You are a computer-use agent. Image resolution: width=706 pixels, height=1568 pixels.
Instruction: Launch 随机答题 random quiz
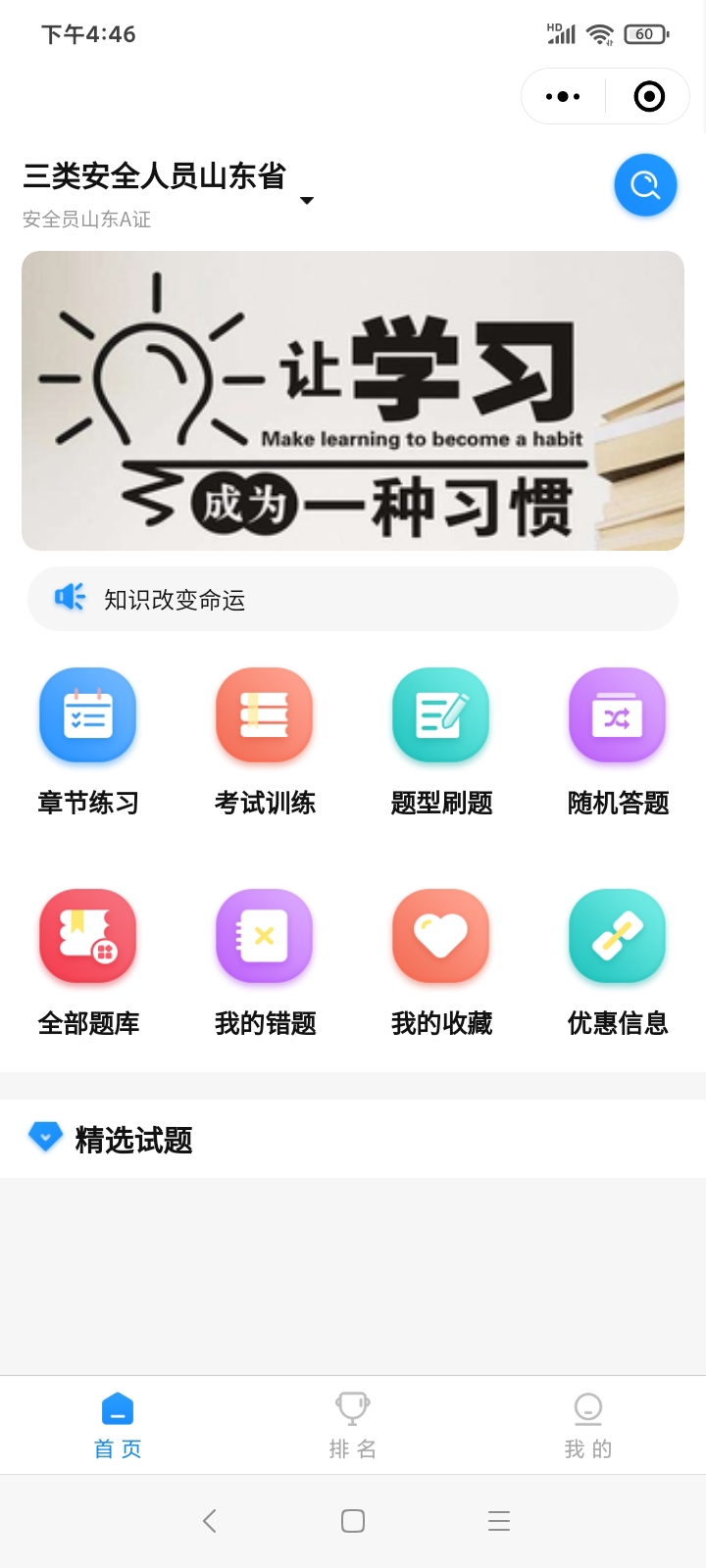point(618,742)
